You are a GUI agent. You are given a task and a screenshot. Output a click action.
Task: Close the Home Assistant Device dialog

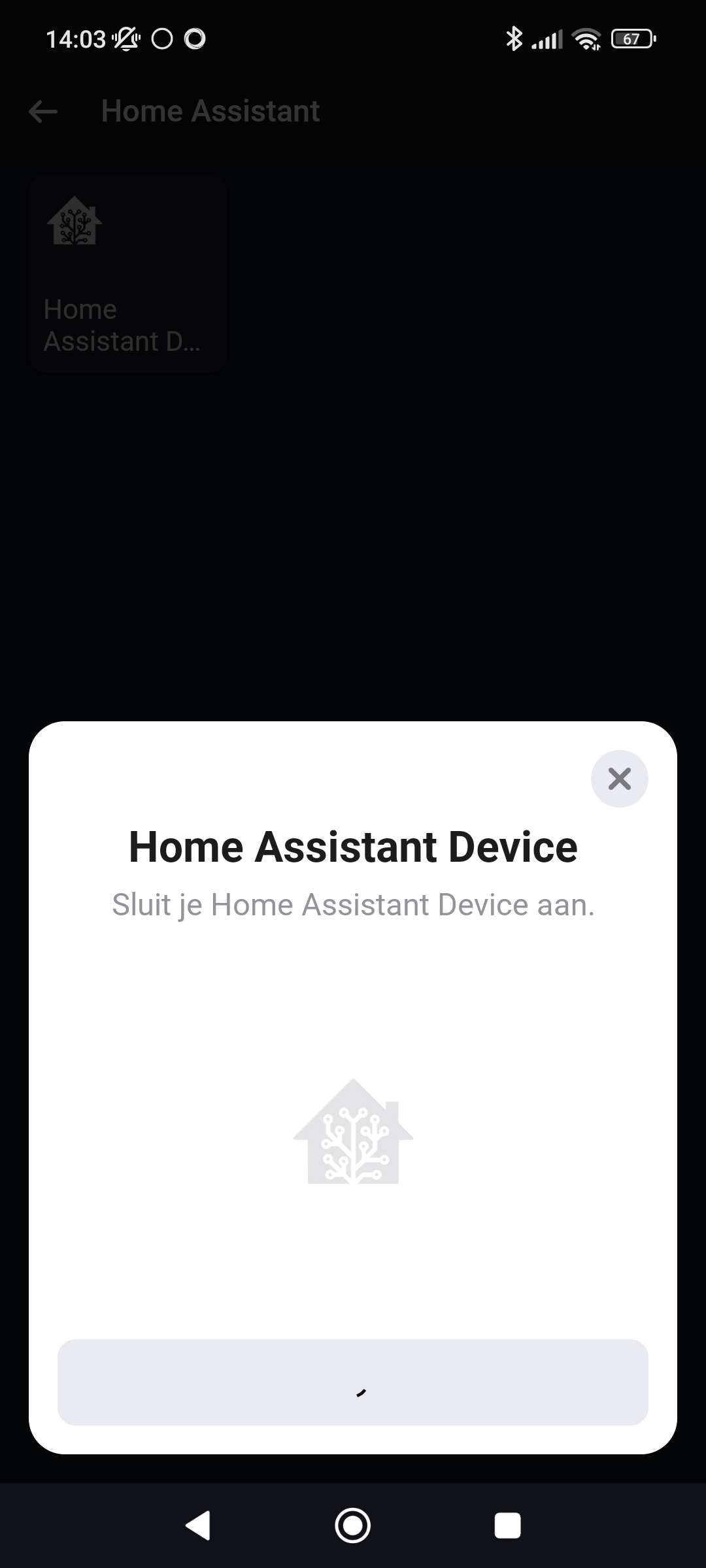(x=619, y=779)
